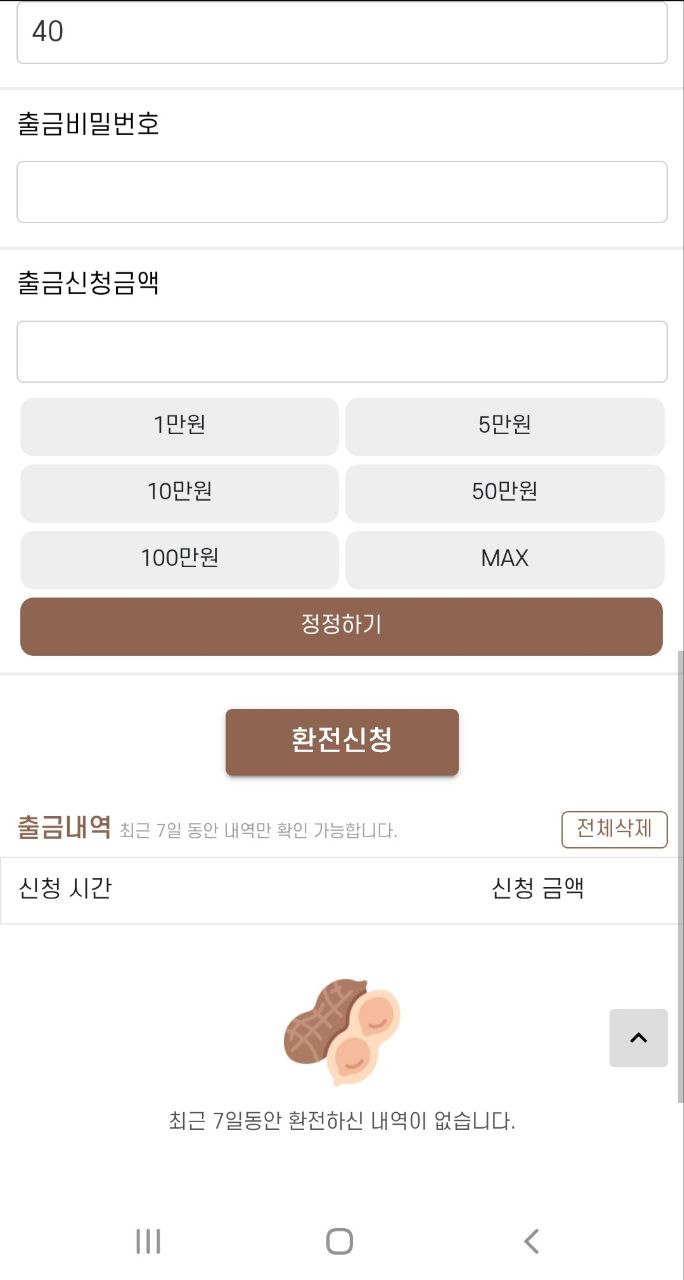This screenshot has height=1280, width=684.
Task: Choose the 10만원 quick amount
Action: (180, 492)
